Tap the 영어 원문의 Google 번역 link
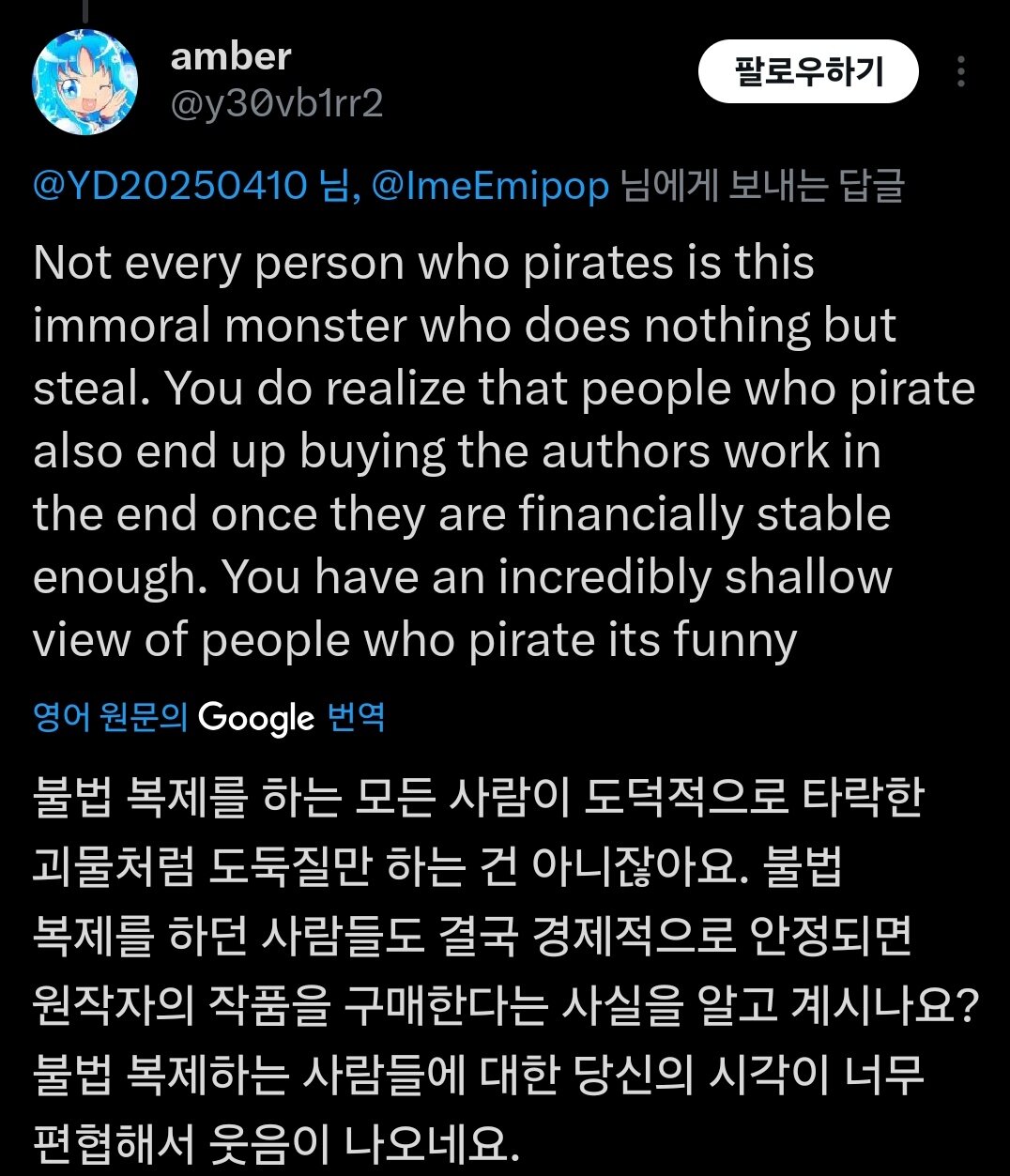Image resolution: width=1010 pixels, height=1176 pixels. tap(208, 718)
